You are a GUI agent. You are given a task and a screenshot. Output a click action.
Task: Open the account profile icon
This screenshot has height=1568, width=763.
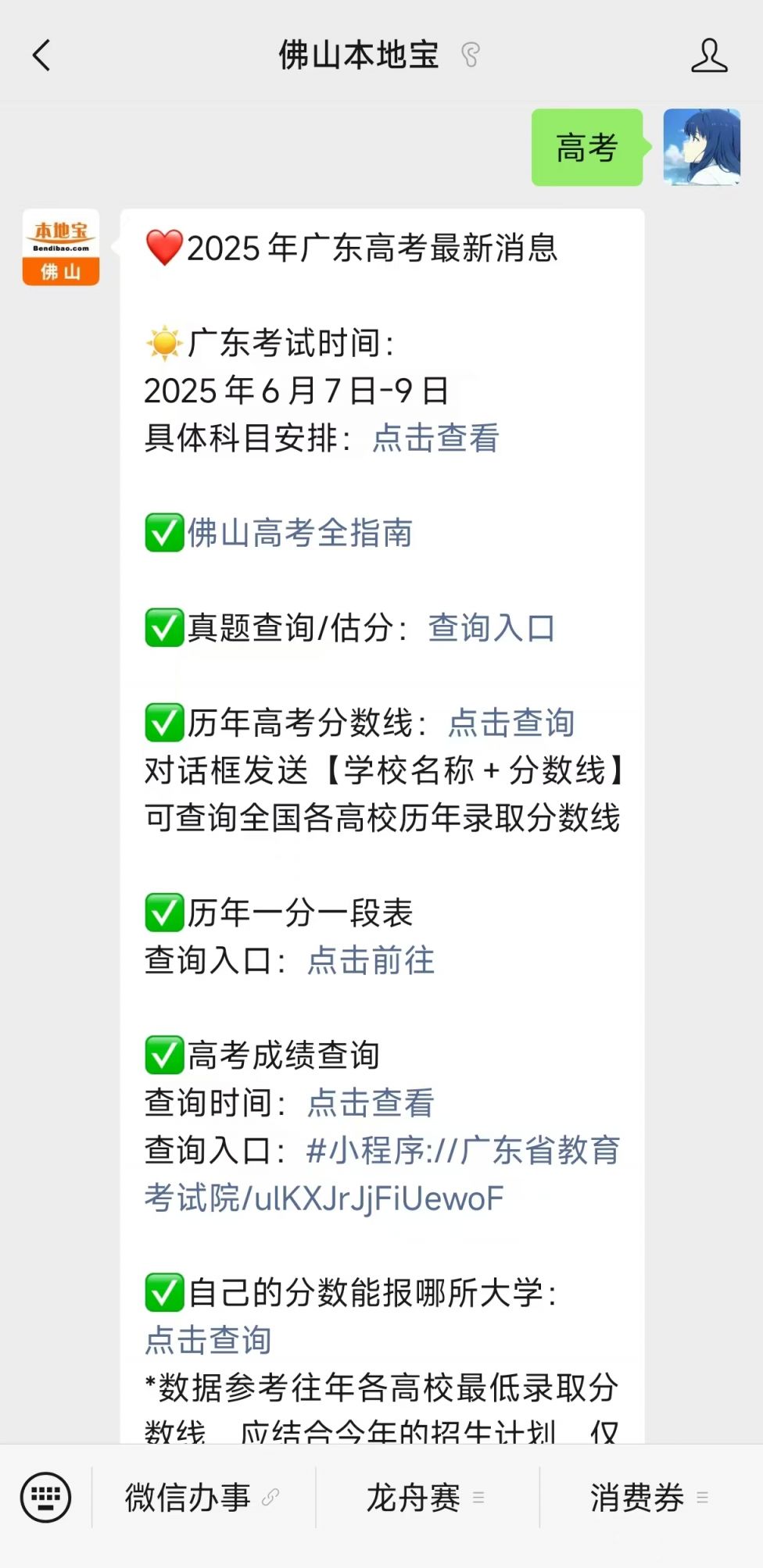709,55
